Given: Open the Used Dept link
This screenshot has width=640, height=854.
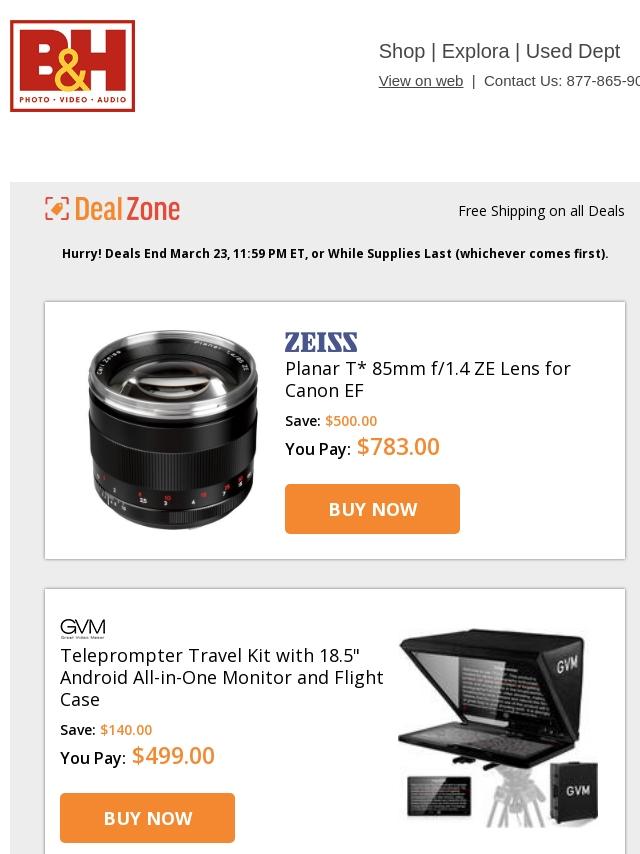Looking at the screenshot, I should pos(572,51).
